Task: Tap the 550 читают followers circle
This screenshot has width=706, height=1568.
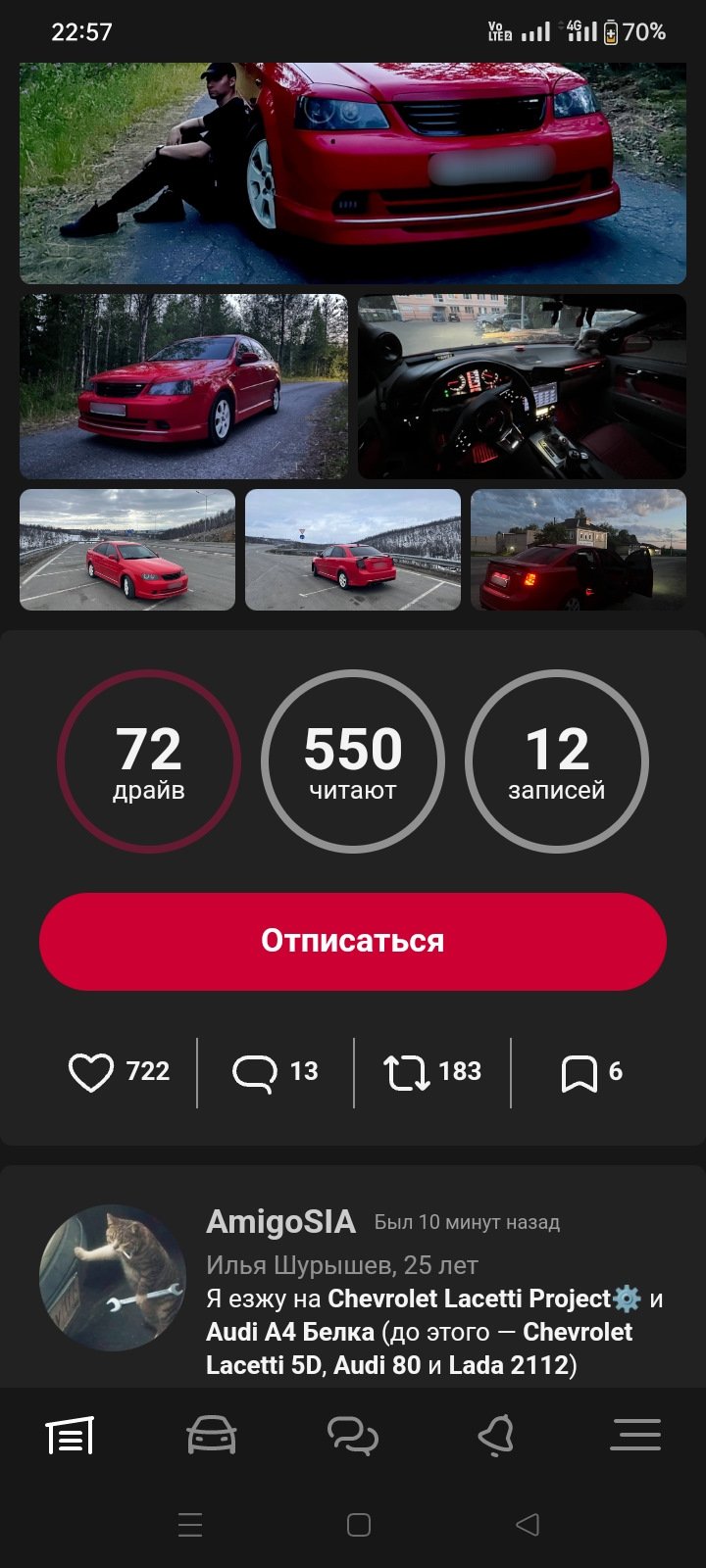Action: [353, 760]
